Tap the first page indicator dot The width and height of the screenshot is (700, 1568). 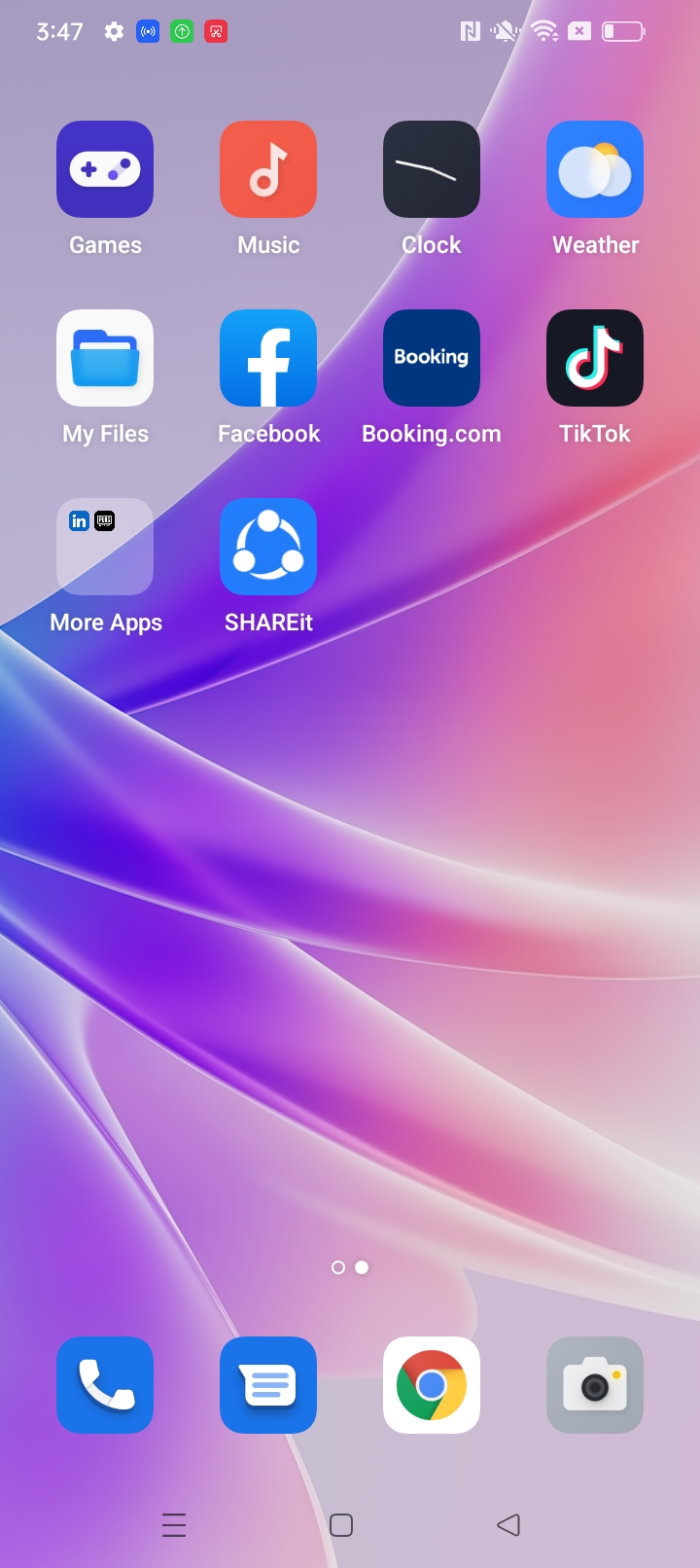(x=338, y=1267)
